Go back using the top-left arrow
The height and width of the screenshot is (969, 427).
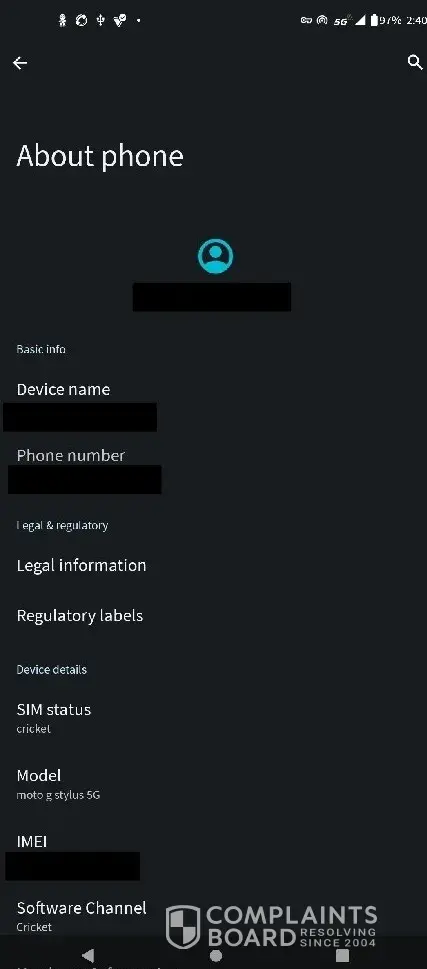(x=20, y=63)
